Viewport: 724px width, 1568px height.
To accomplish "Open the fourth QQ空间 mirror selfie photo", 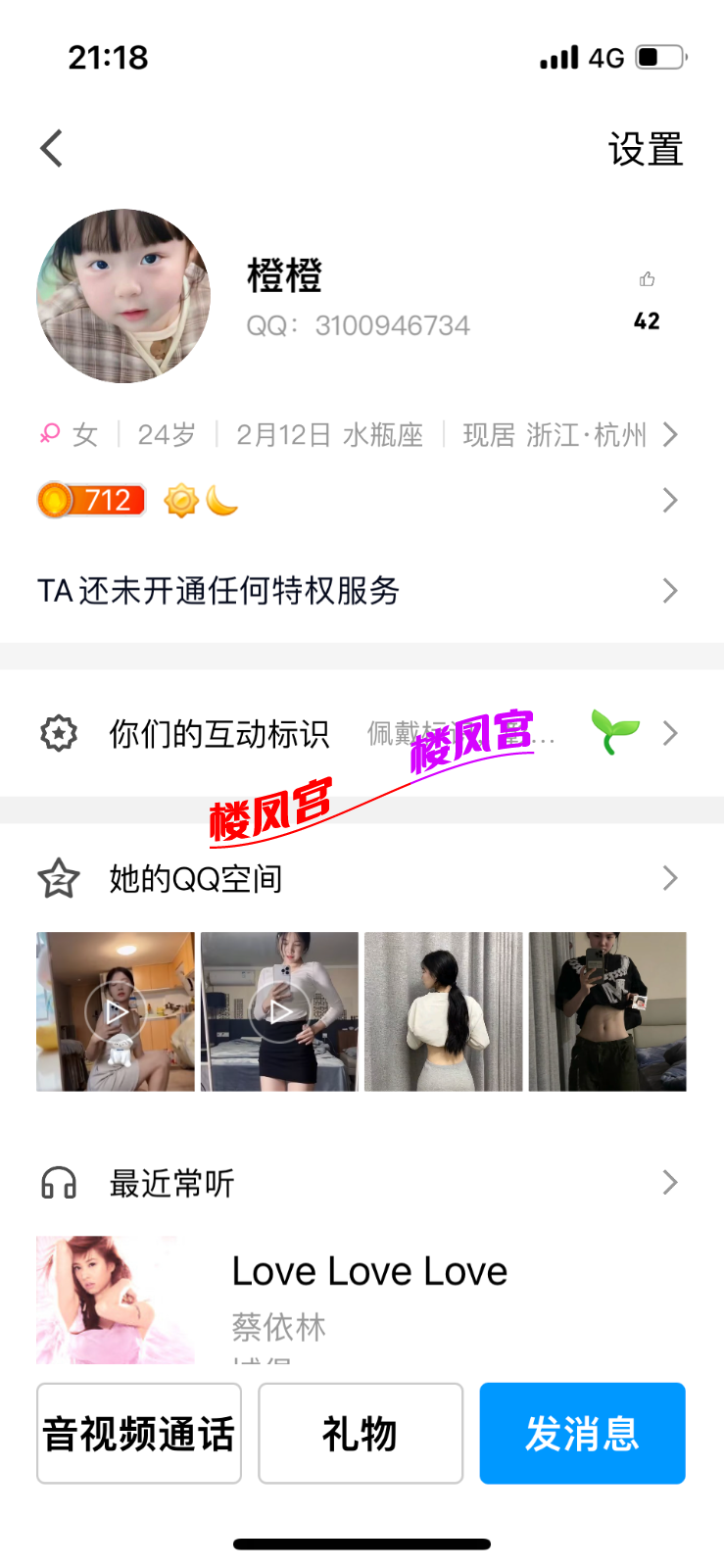I will (x=607, y=1011).
